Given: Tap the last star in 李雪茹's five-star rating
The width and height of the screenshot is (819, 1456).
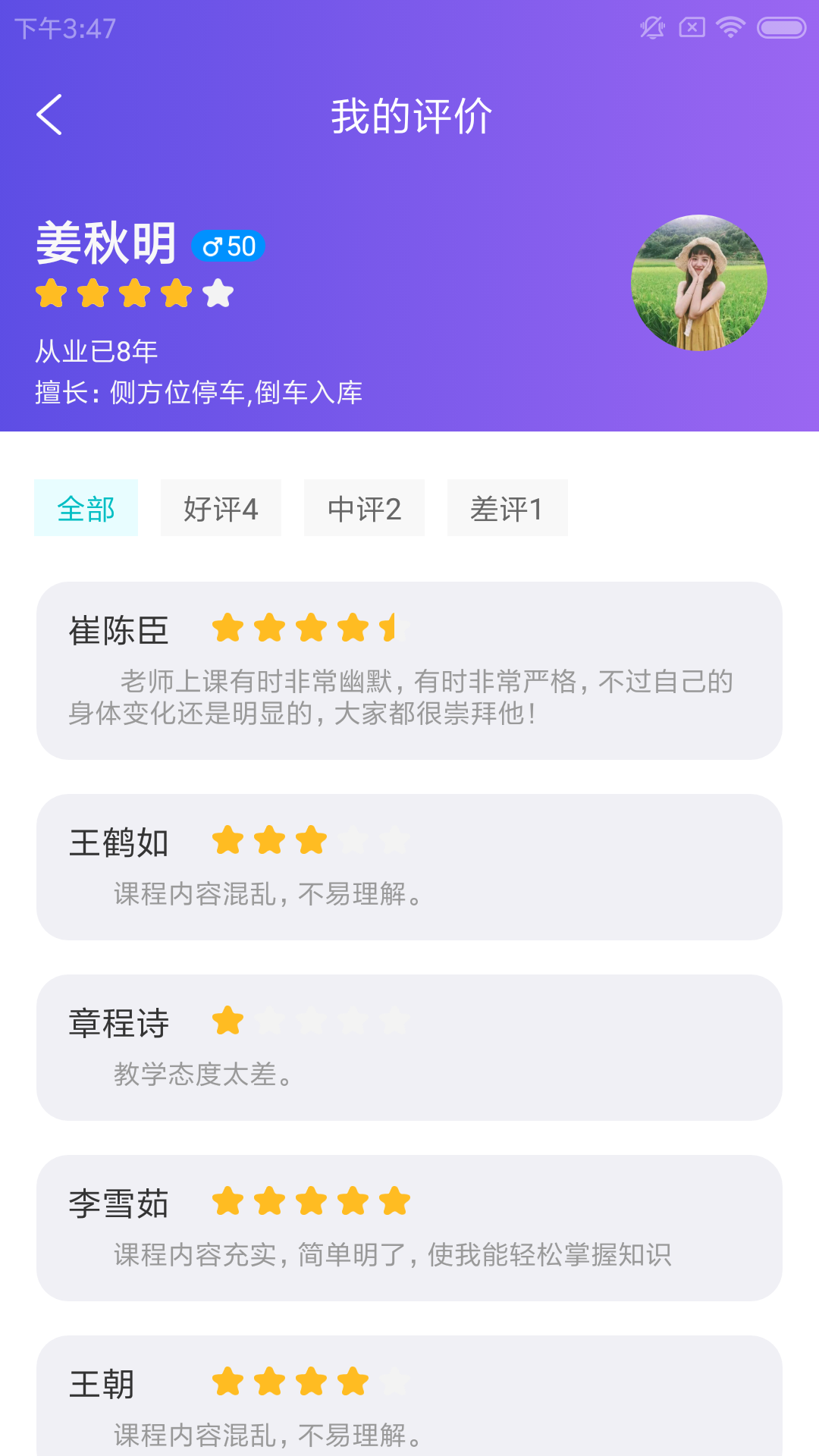Looking at the screenshot, I should (x=393, y=1202).
